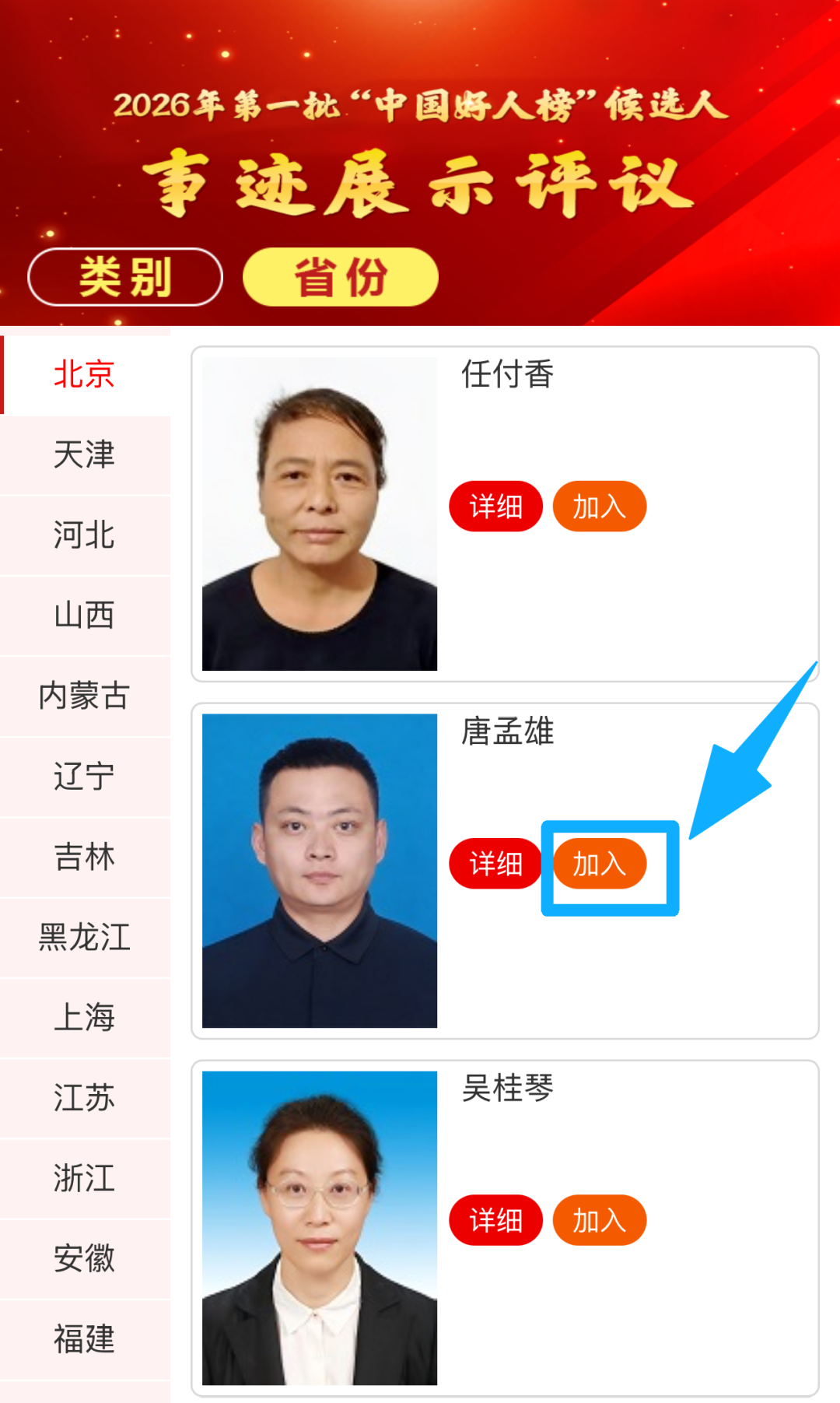Open the 河北 province candidates
Viewport: 840px width, 1403px height.
[85, 535]
